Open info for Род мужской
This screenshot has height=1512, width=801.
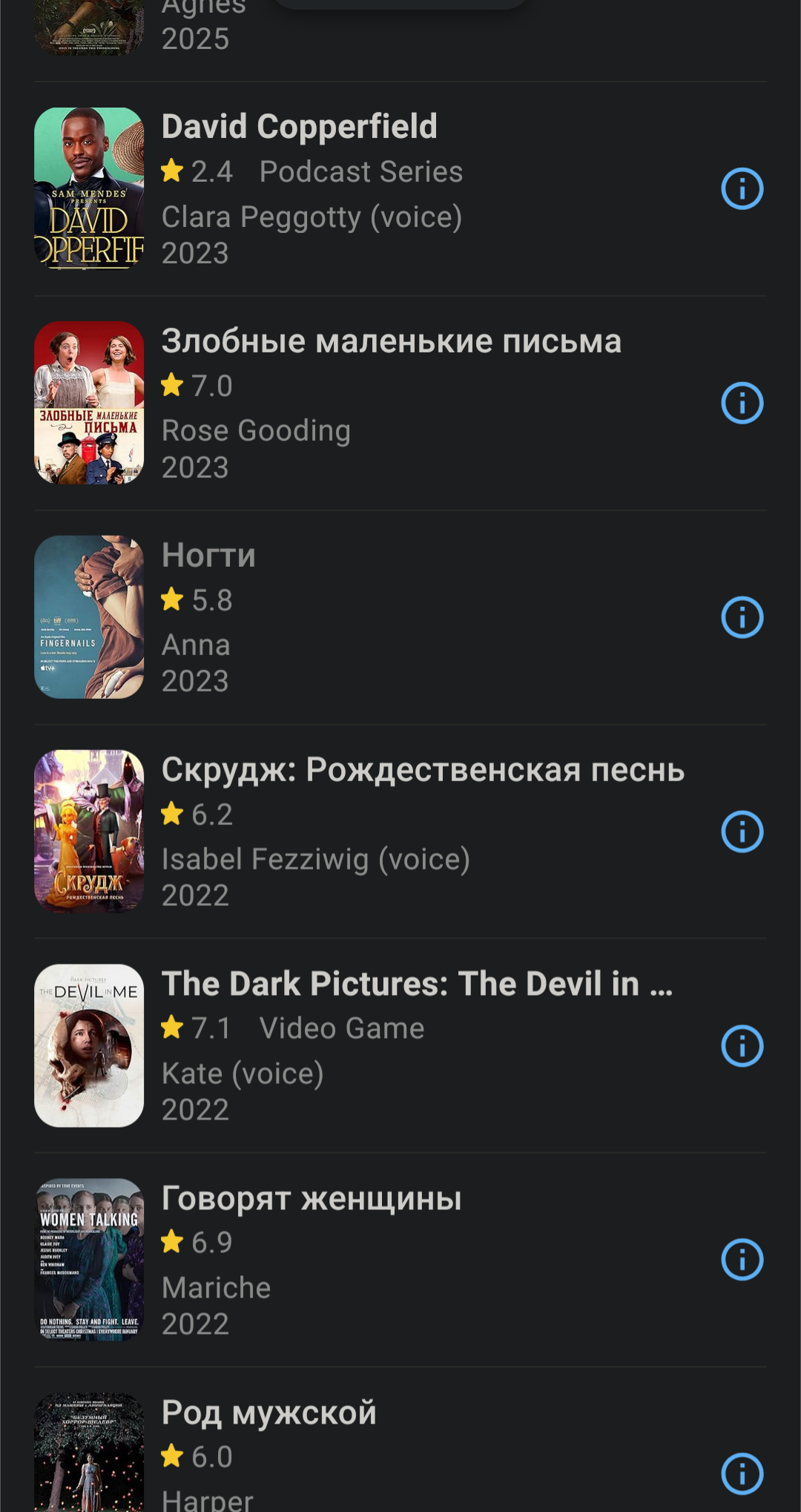[x=742, y=1473]
